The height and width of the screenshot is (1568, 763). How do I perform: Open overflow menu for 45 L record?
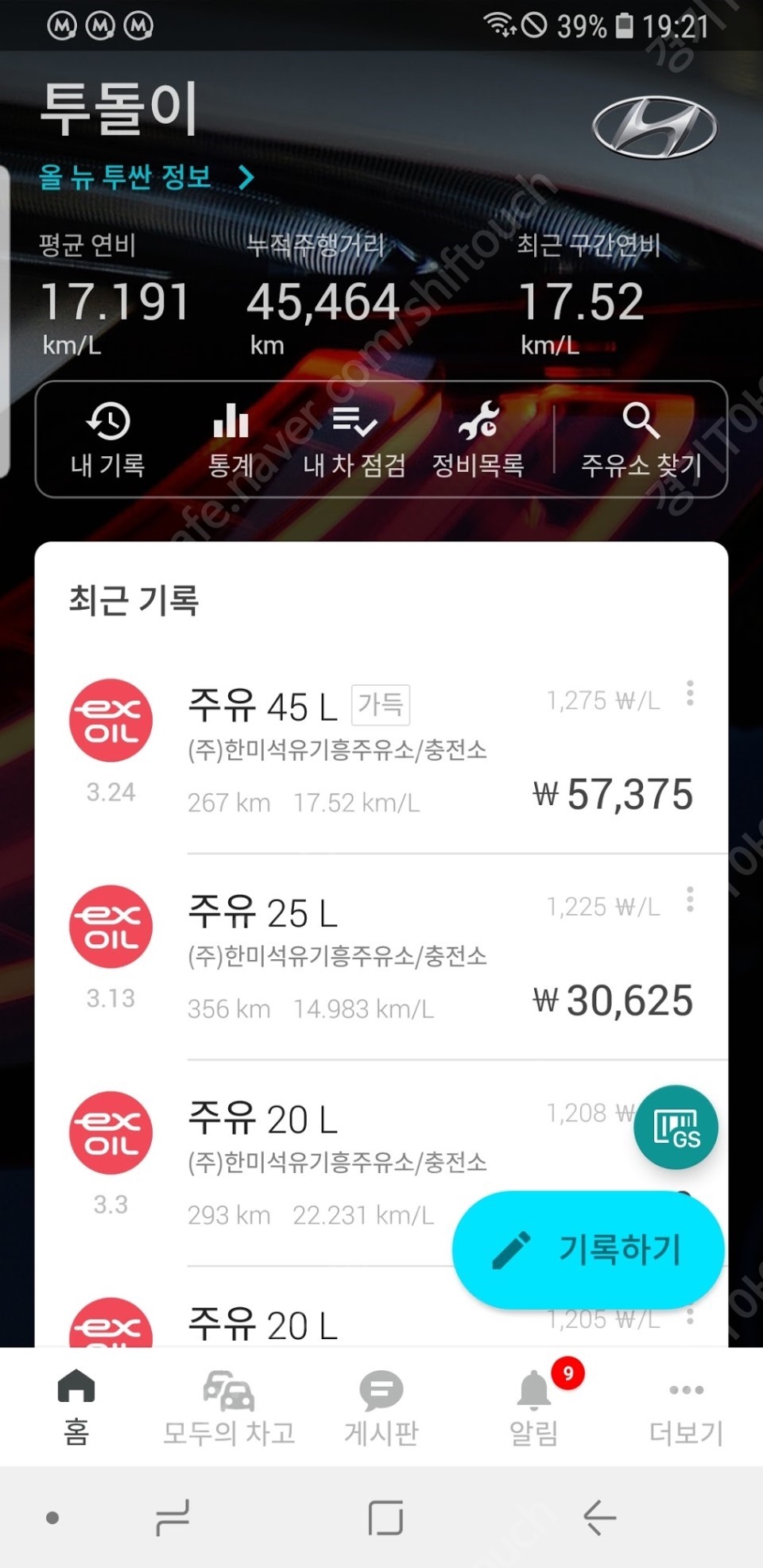[x=690, y=694]
